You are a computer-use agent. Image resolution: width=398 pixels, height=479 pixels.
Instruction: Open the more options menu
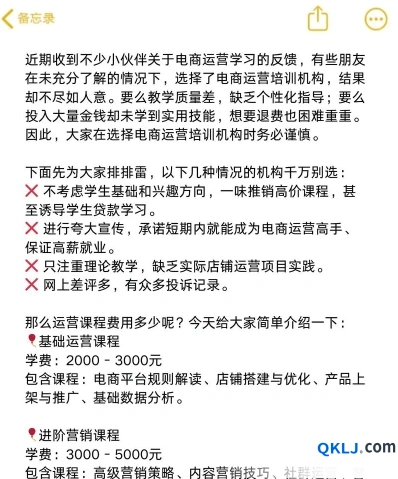point(376,19)
